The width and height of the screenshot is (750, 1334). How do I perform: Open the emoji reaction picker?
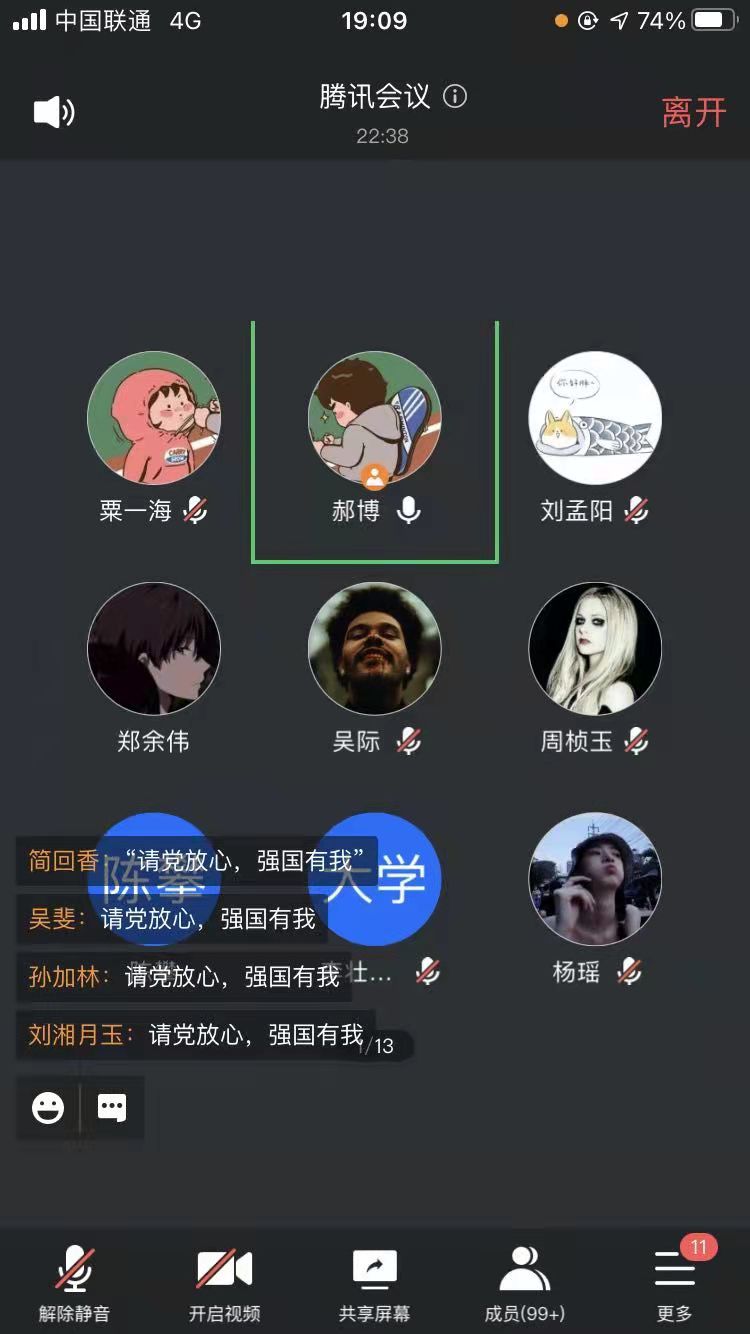point(48,1107)
